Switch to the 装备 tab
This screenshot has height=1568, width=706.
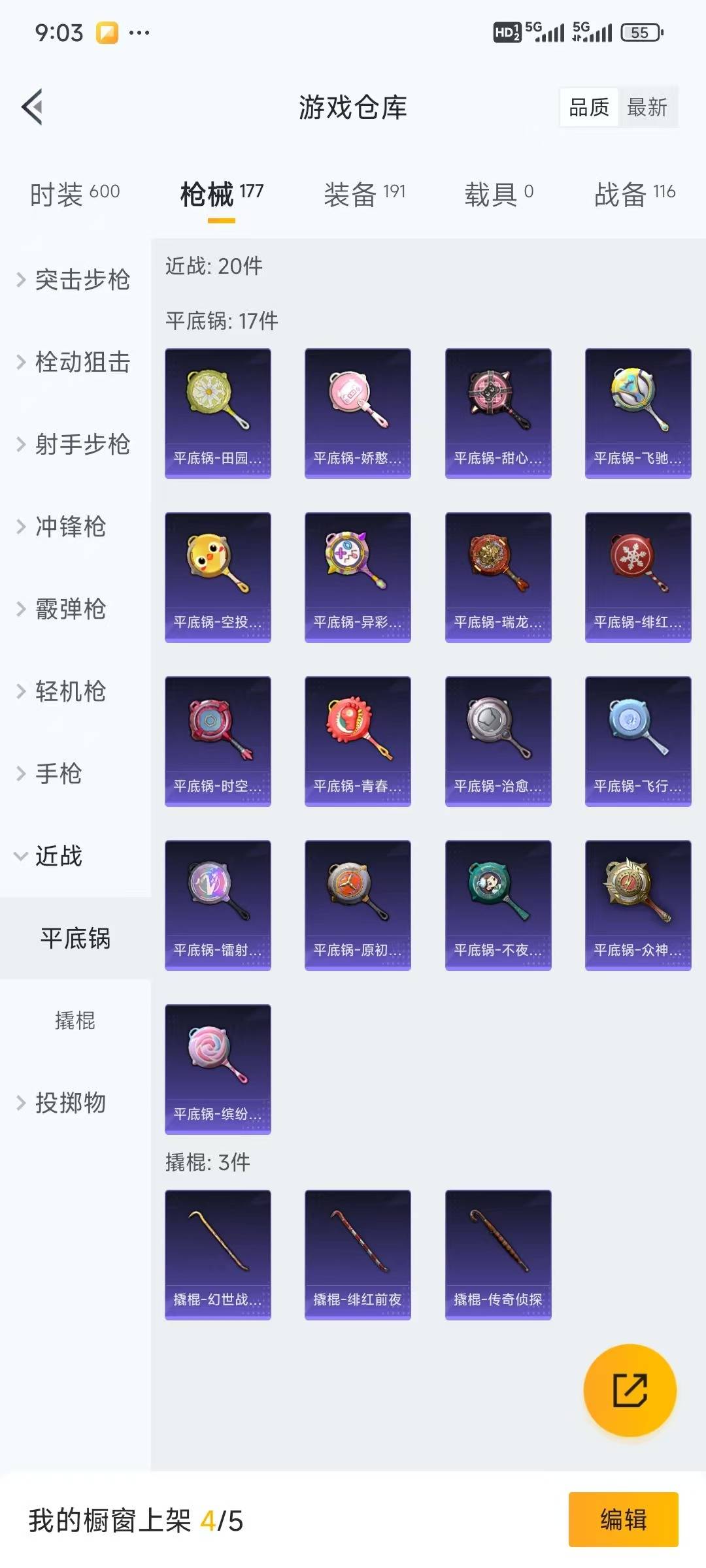[364, 194]
